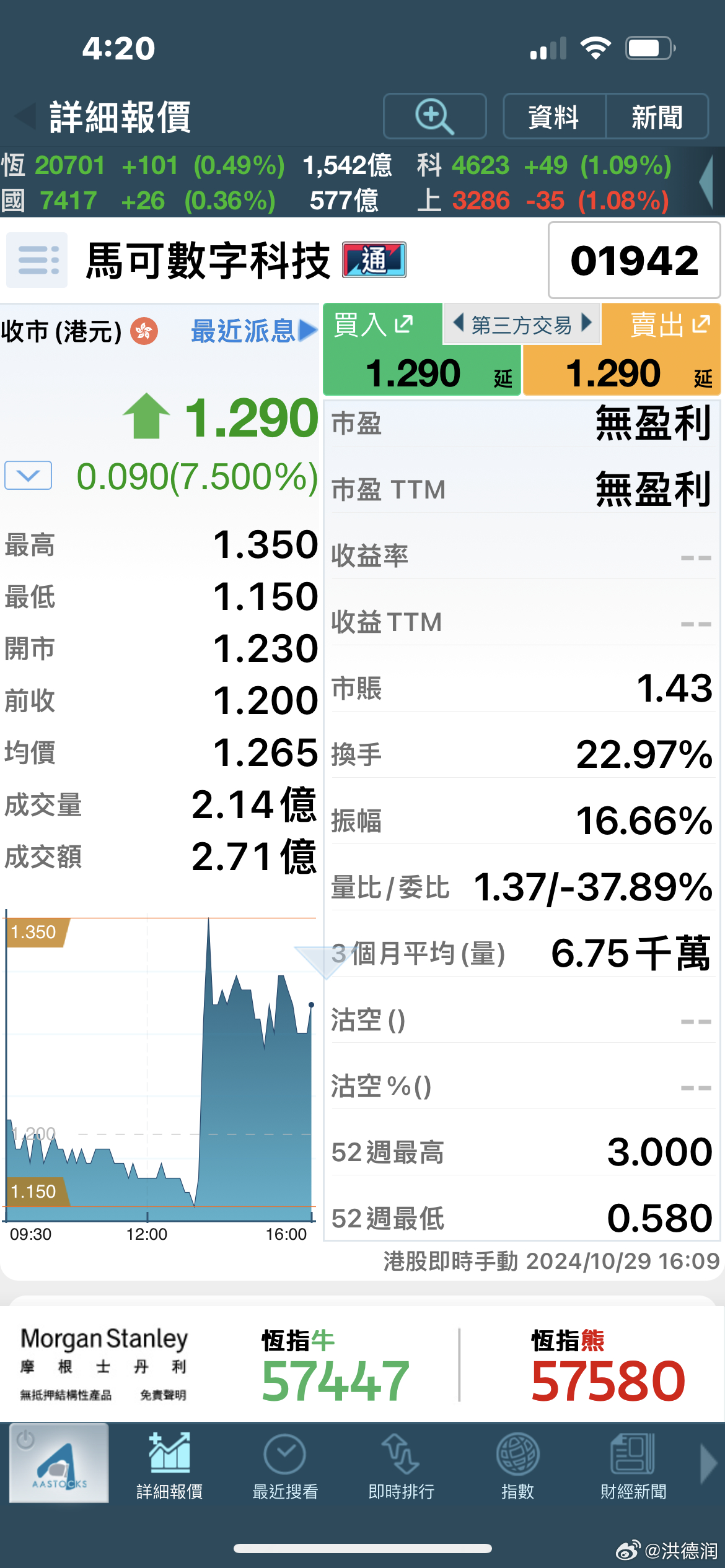Switch to the 資料 tab
The width and height of the screenshot is (725, 1568).
[554, 116]
